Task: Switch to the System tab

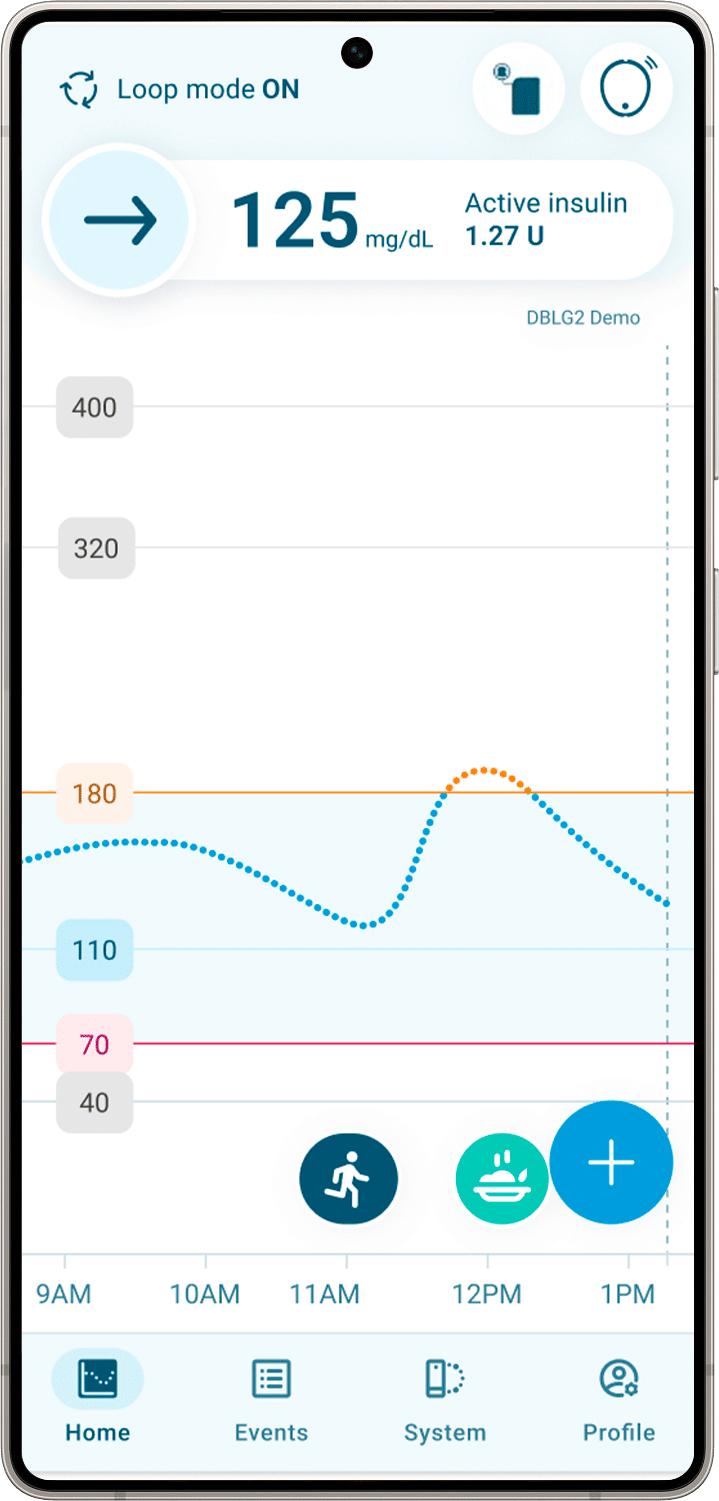Action: click(x=445, y=1400)
